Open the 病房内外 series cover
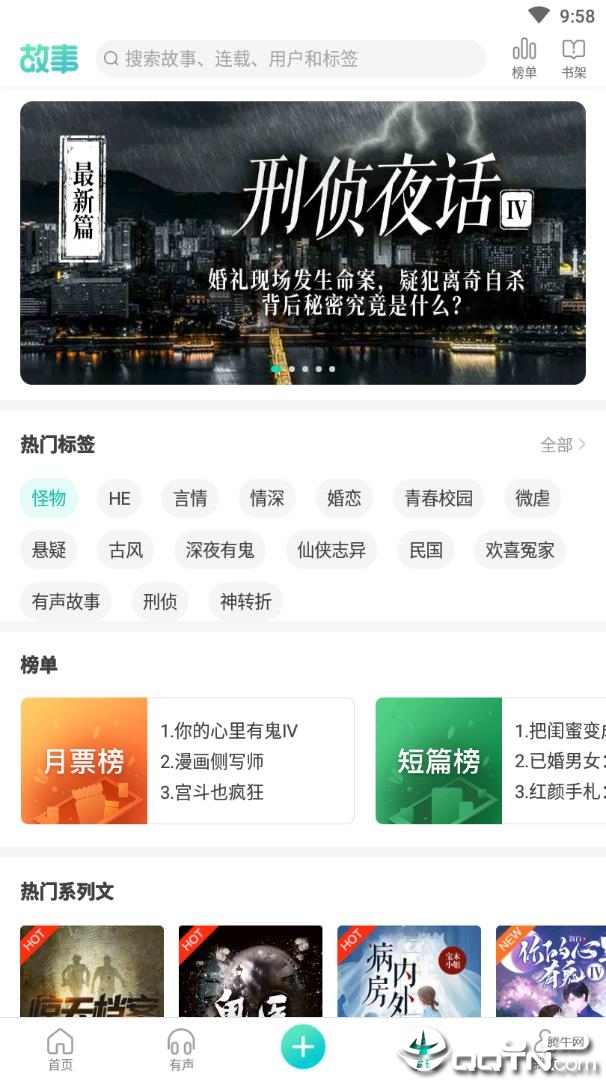Screen dimensions: 606x1080 click(x=408, y=970)
